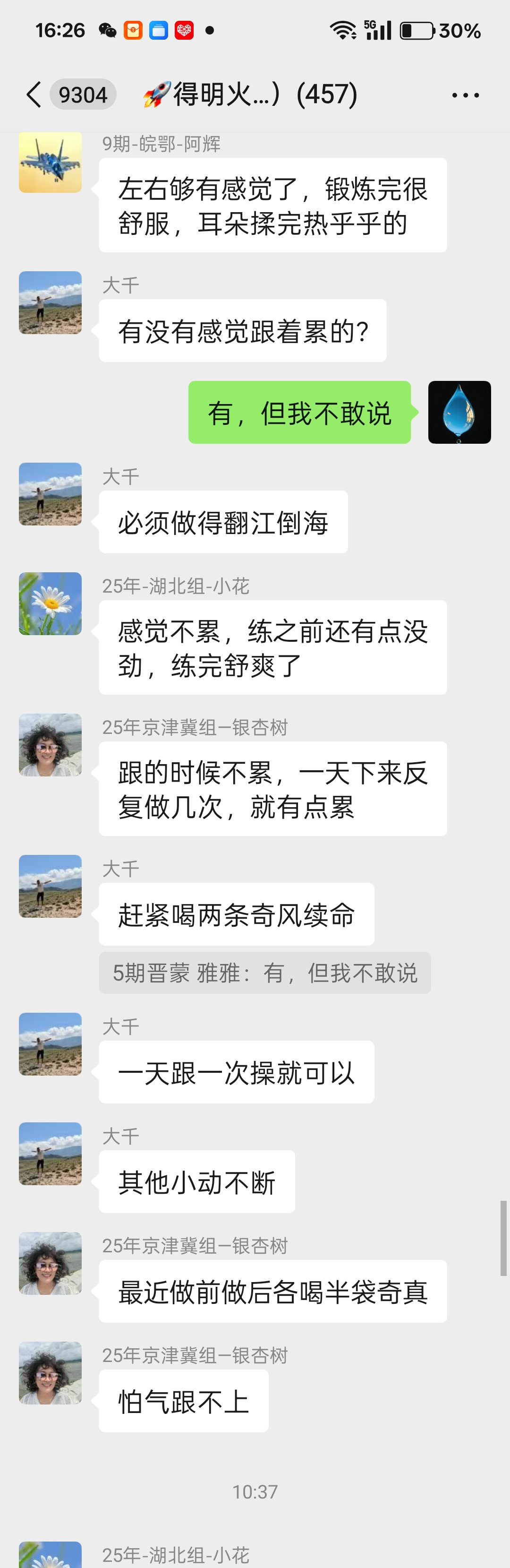Tap 大千's avatar beside "必须做得翻江倒海"
The width and height of the screenshot is (510, 1568).
click(51, 494)
